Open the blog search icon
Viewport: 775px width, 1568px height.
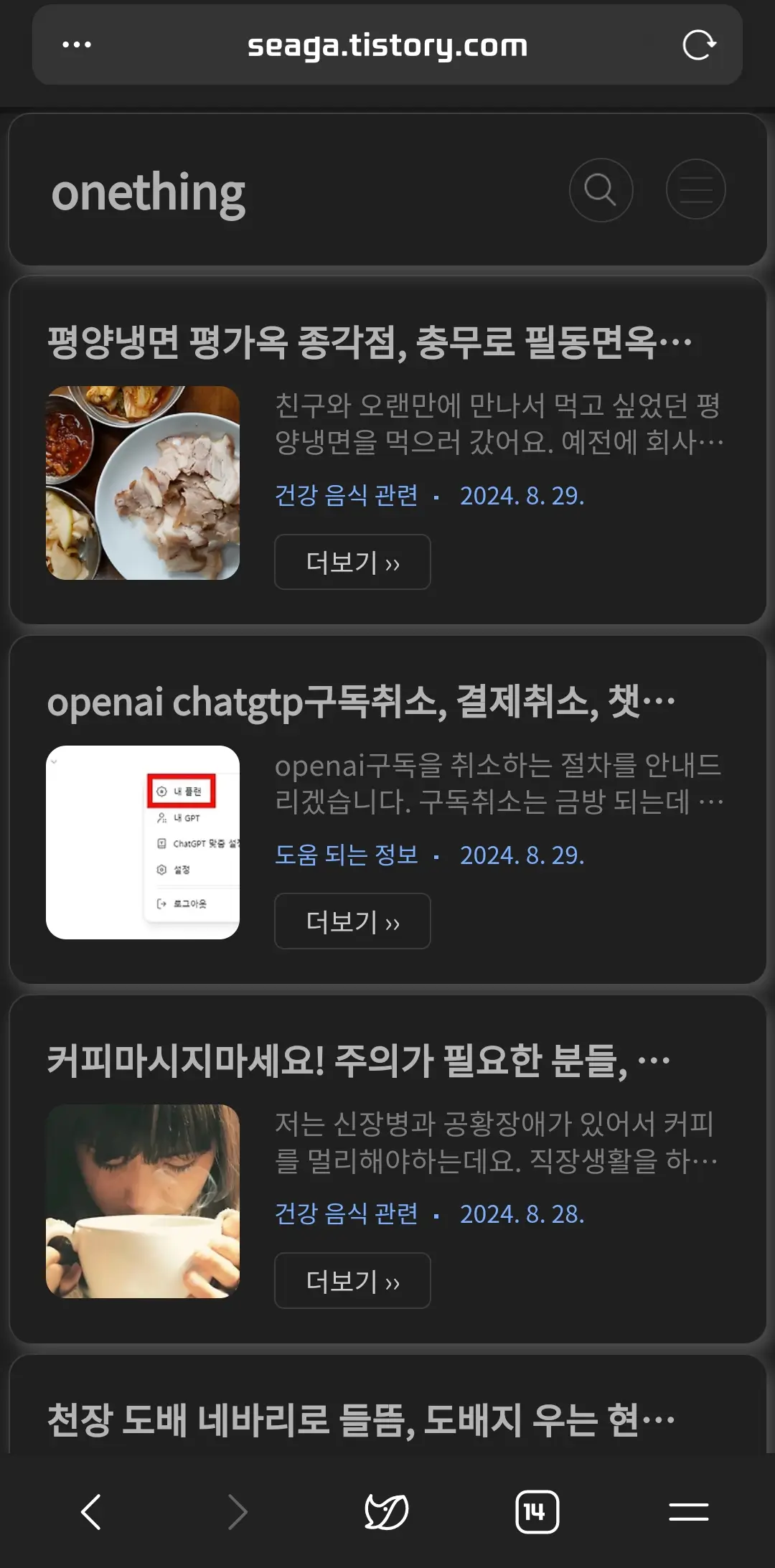601,189
